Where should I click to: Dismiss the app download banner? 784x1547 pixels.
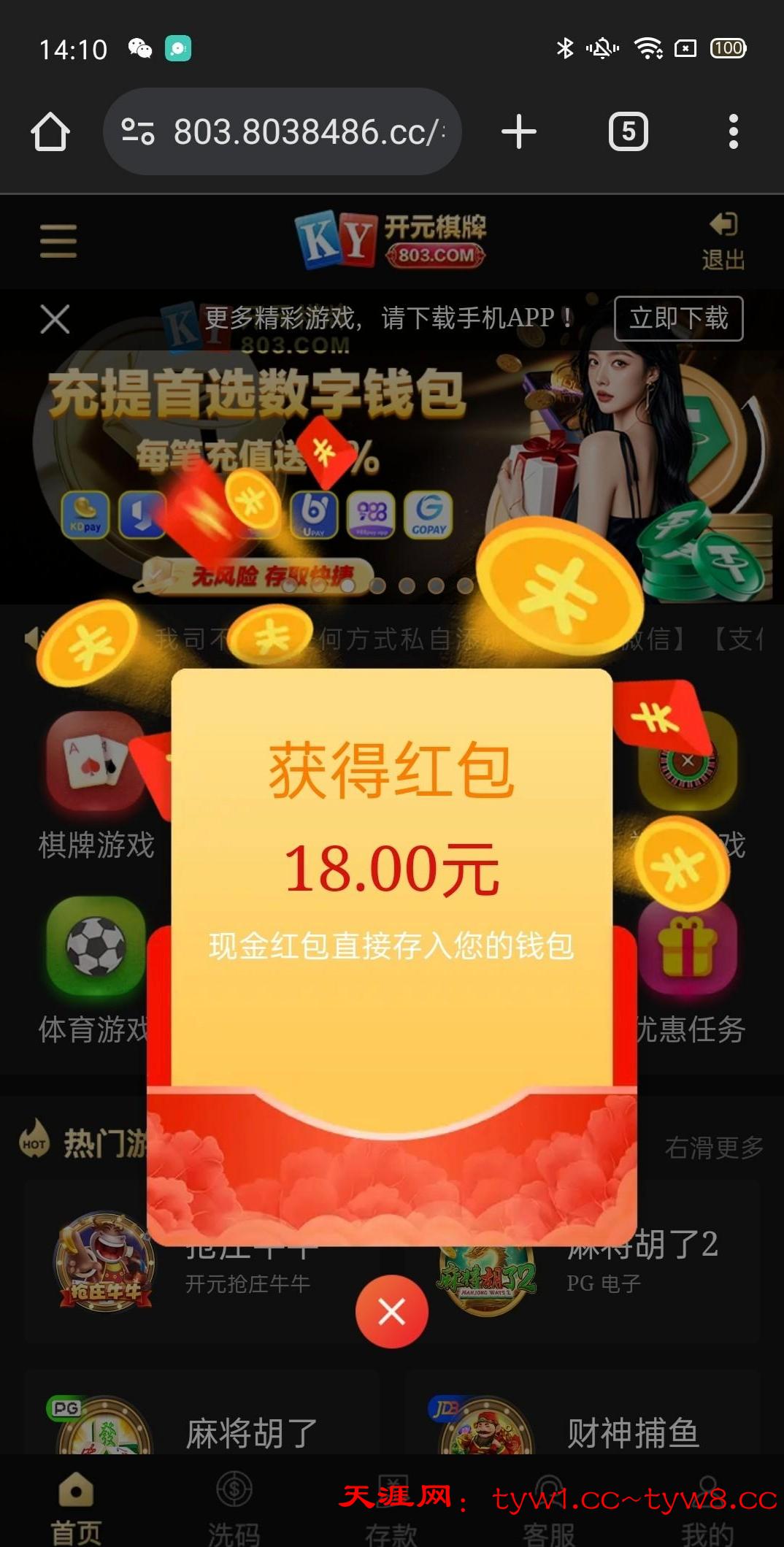(55, 319)
